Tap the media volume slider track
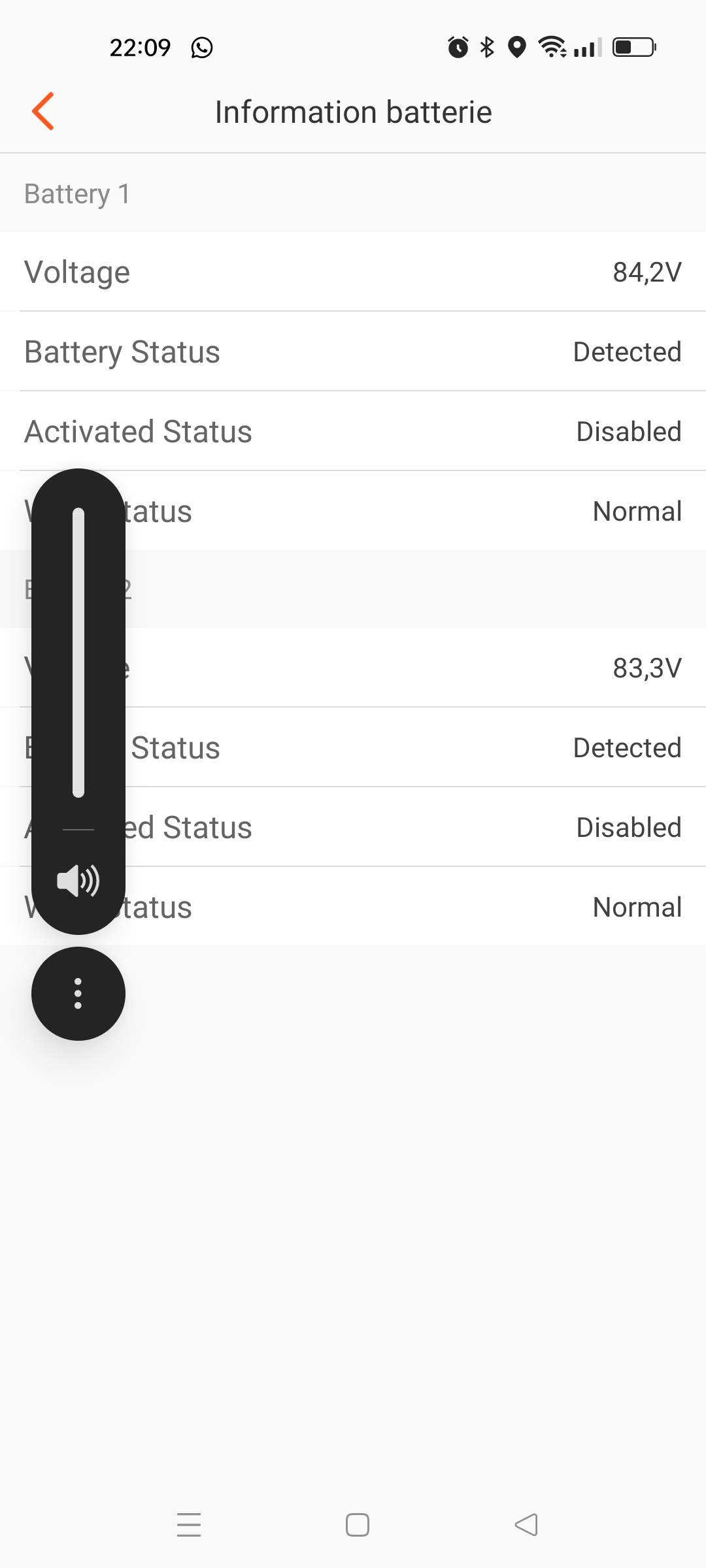 coord(78,652)
